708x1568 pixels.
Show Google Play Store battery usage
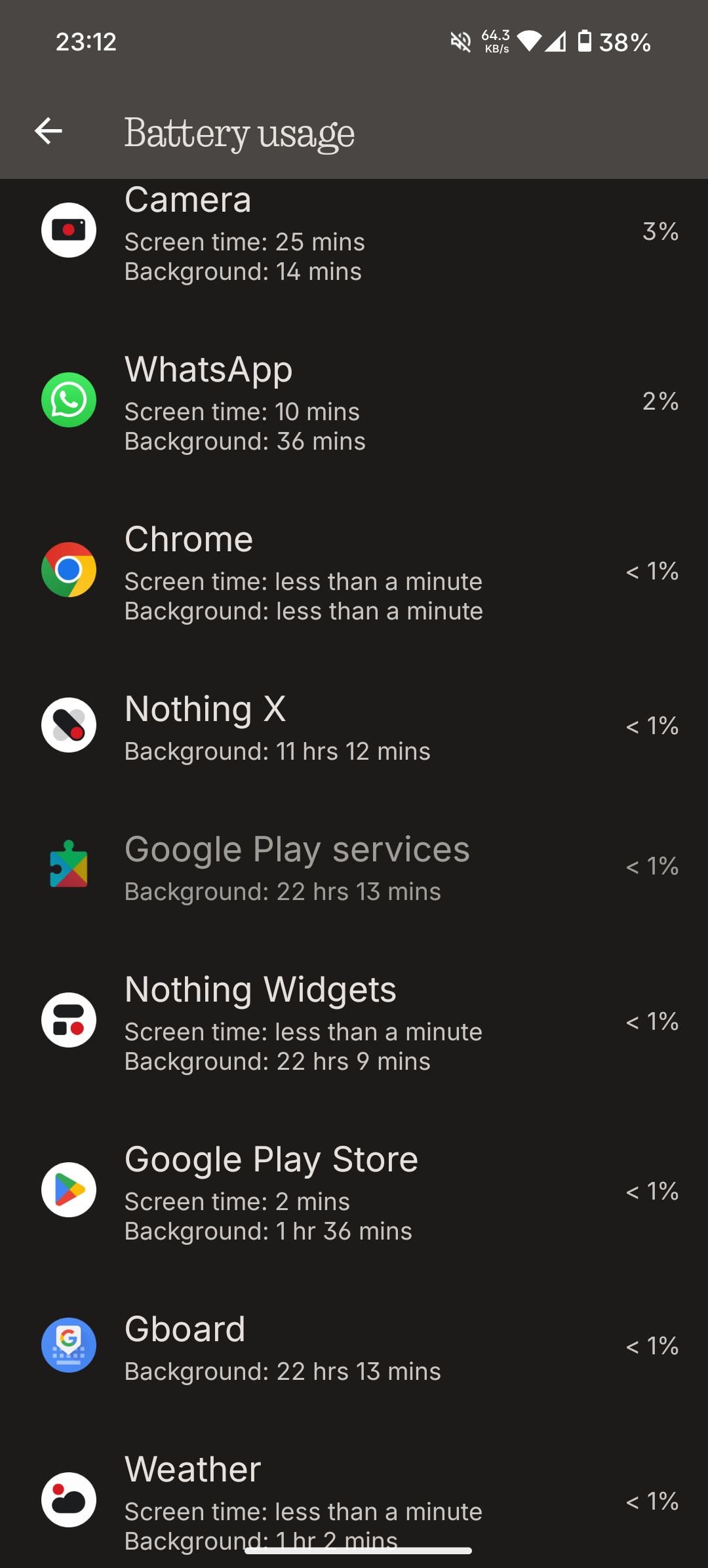354,1191
